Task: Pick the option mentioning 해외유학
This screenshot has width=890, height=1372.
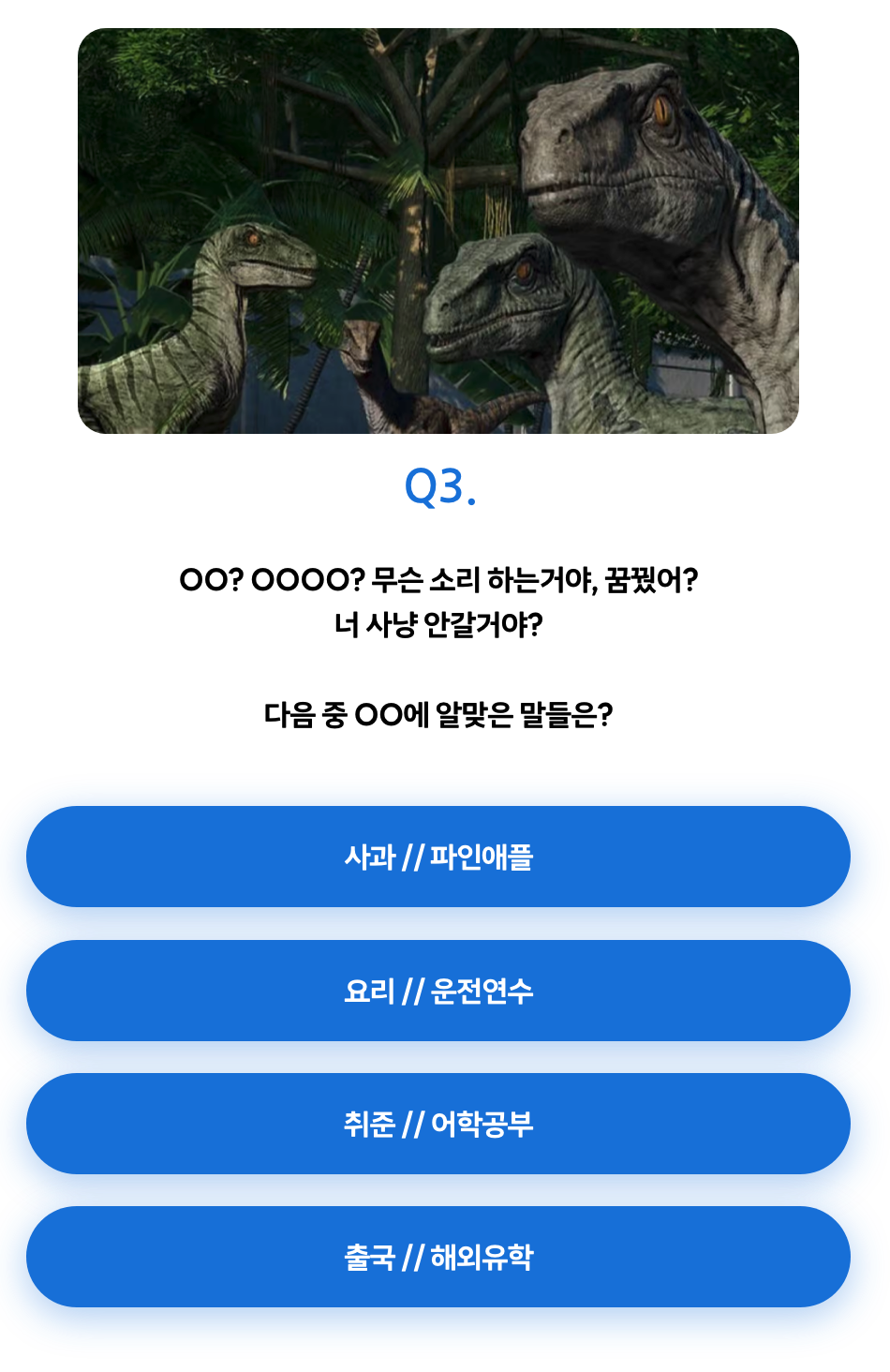Action: click(x=440, y=1256)
